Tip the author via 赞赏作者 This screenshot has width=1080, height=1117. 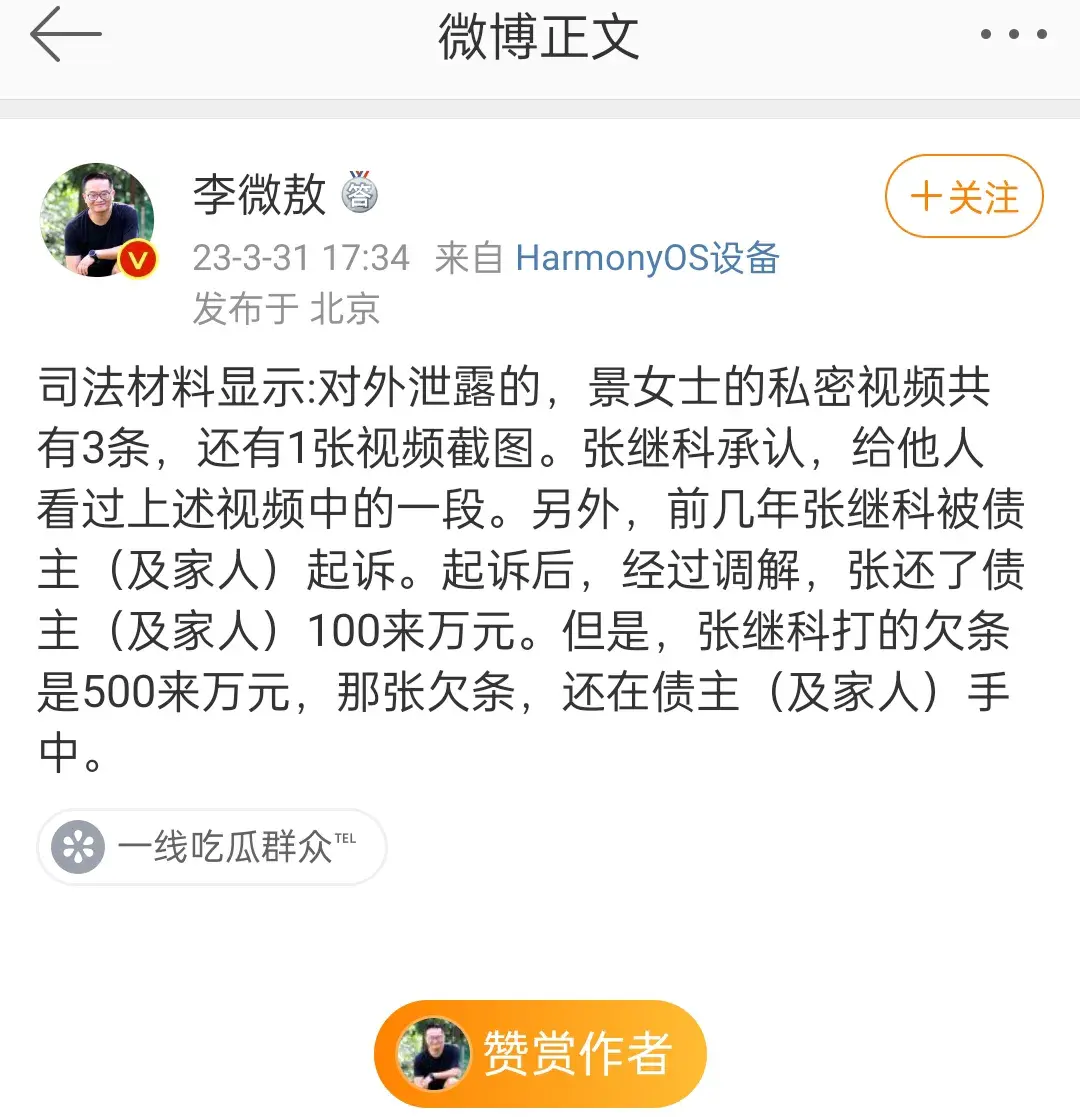[540, 1053]
